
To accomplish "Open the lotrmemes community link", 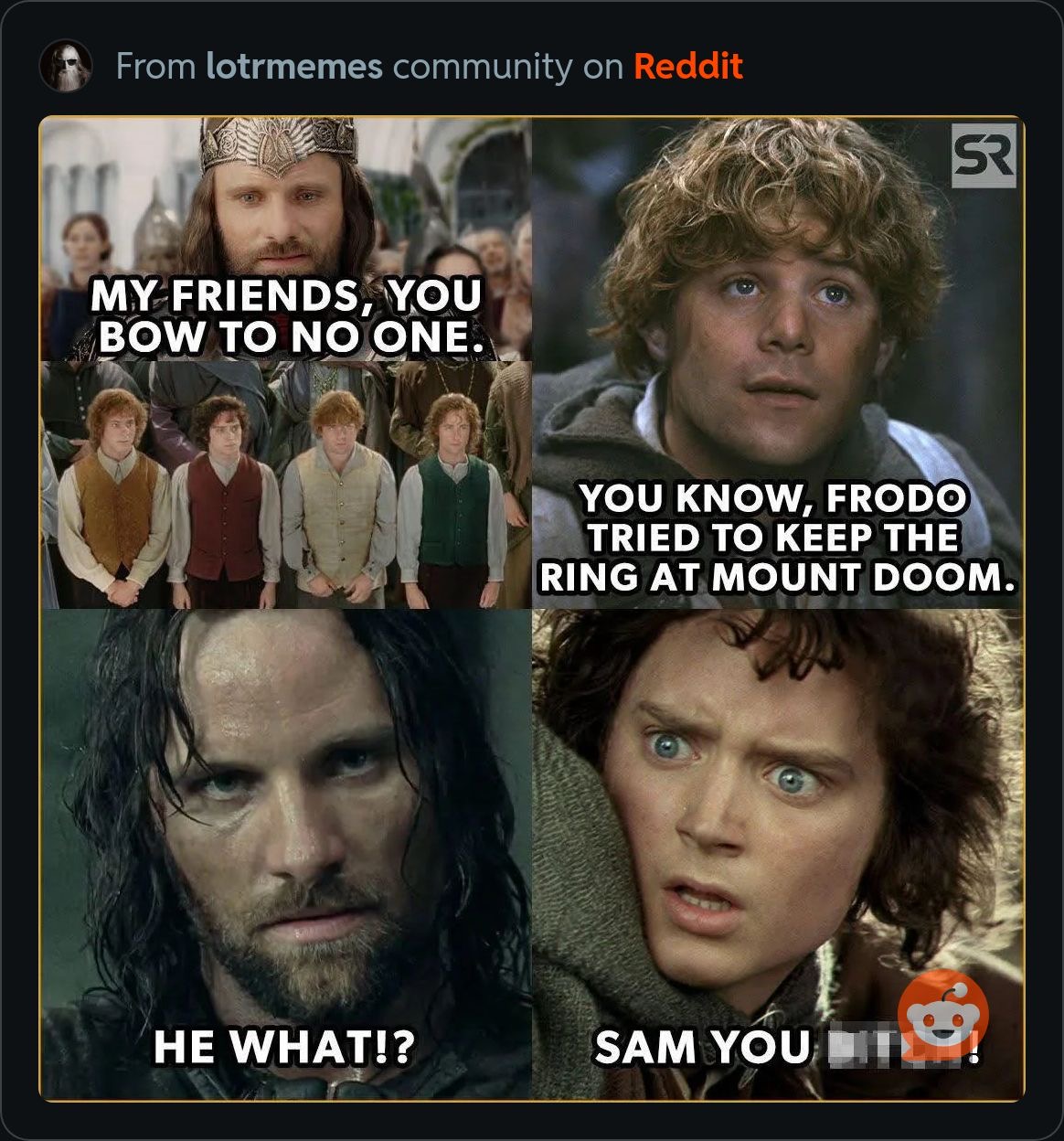I will 294,67.
